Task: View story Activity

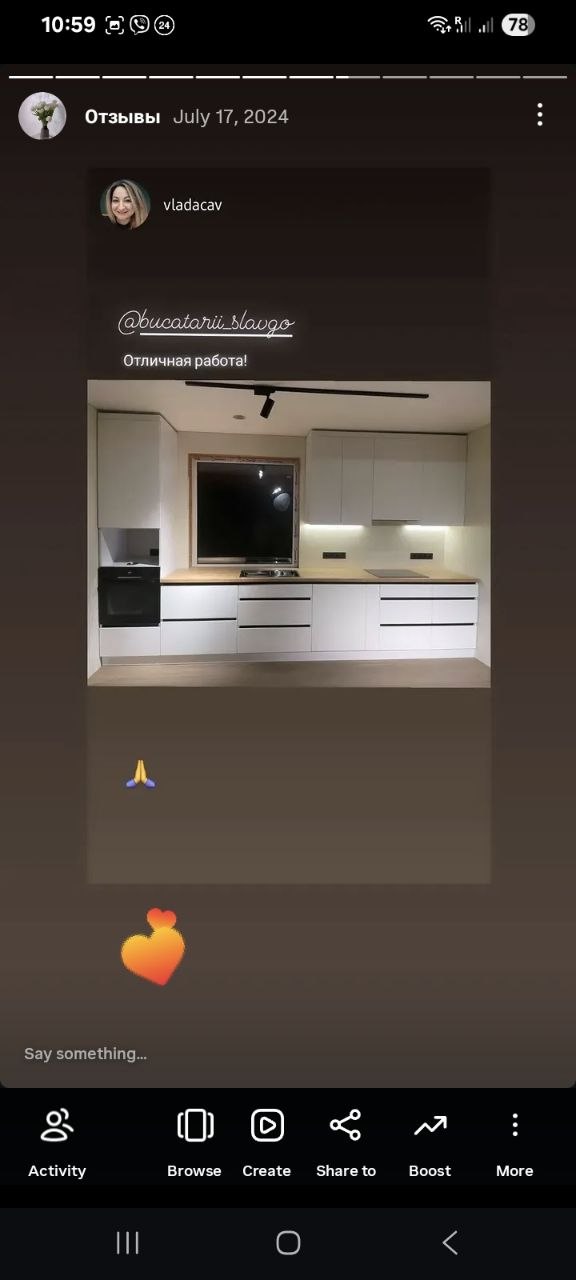Action: 57,1143
